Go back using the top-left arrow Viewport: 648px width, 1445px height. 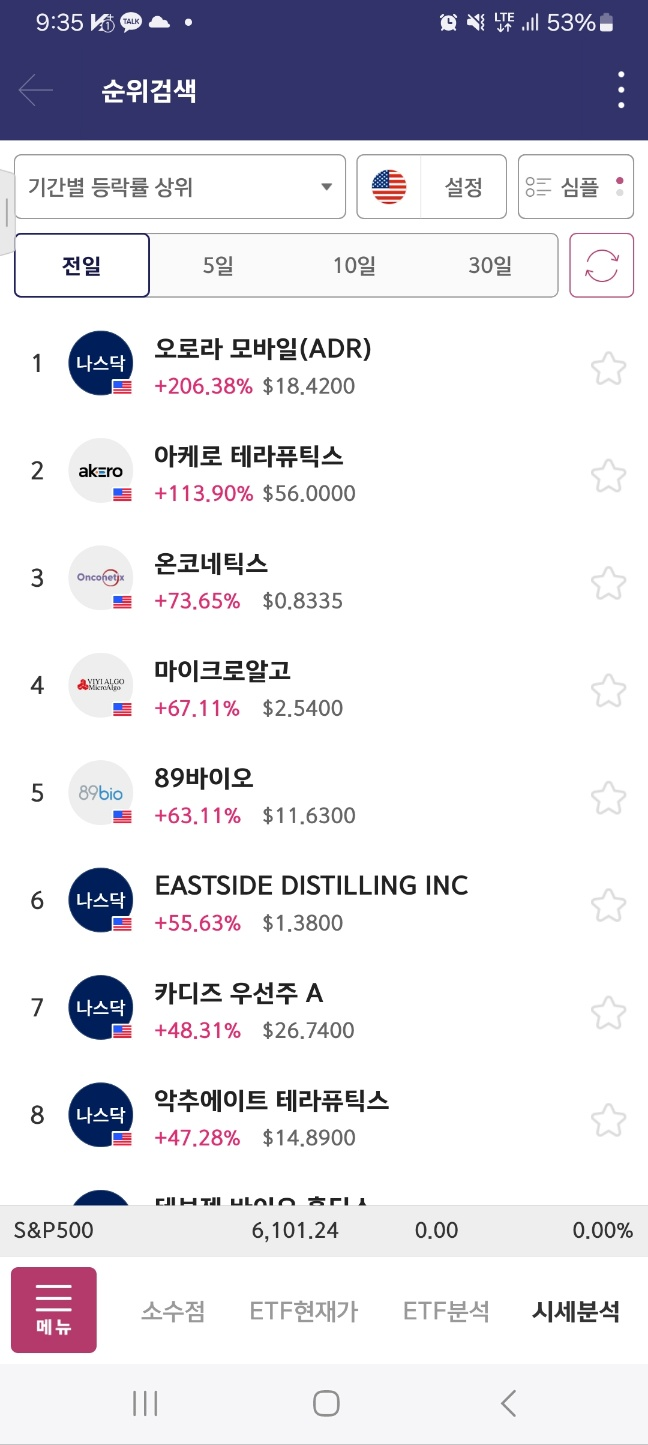[x=36, y=91]
